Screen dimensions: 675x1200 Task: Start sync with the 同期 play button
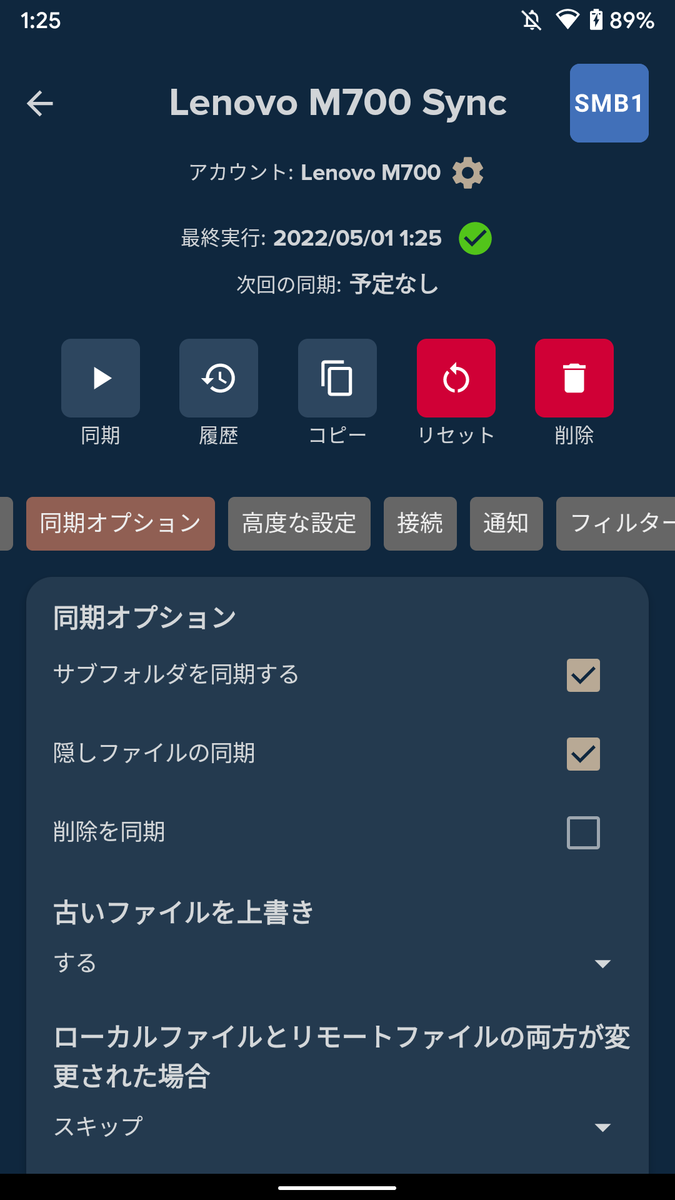click(x=101, y=378)
